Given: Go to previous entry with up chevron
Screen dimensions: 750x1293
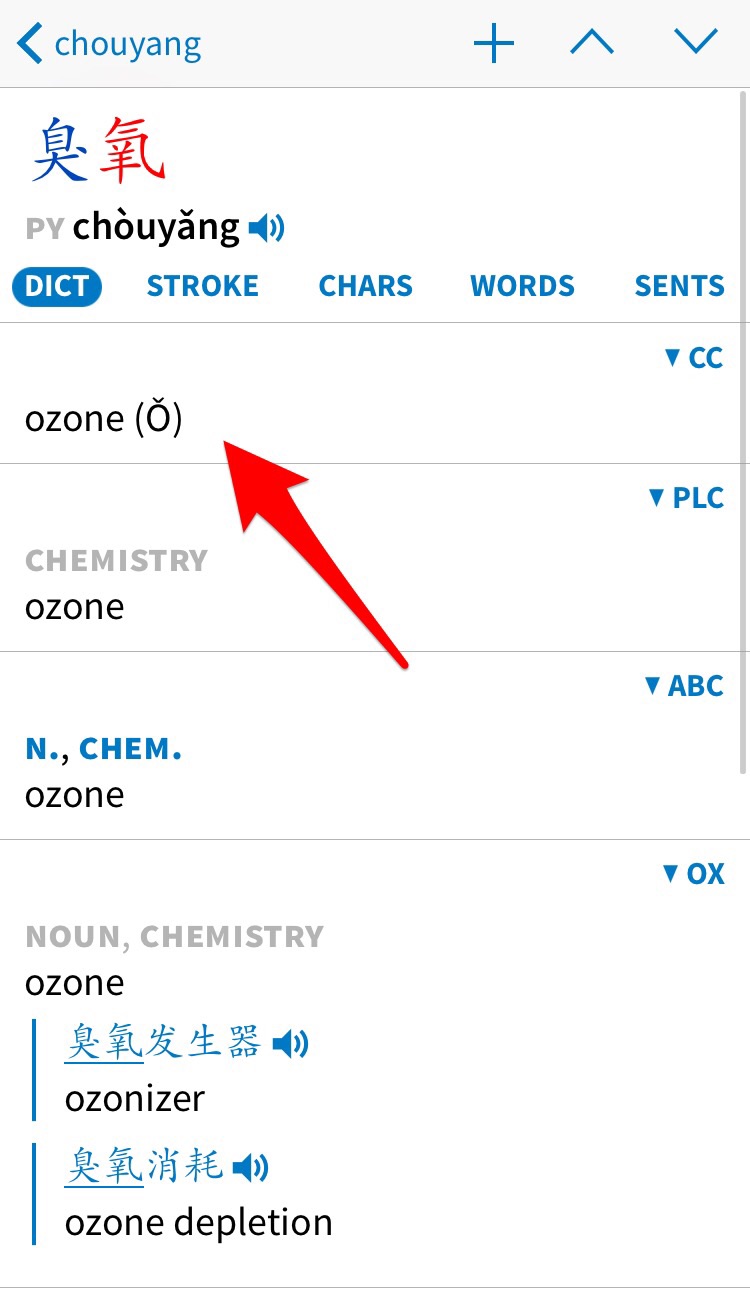Looking at the screenshot, I should (x=592, y=42).
